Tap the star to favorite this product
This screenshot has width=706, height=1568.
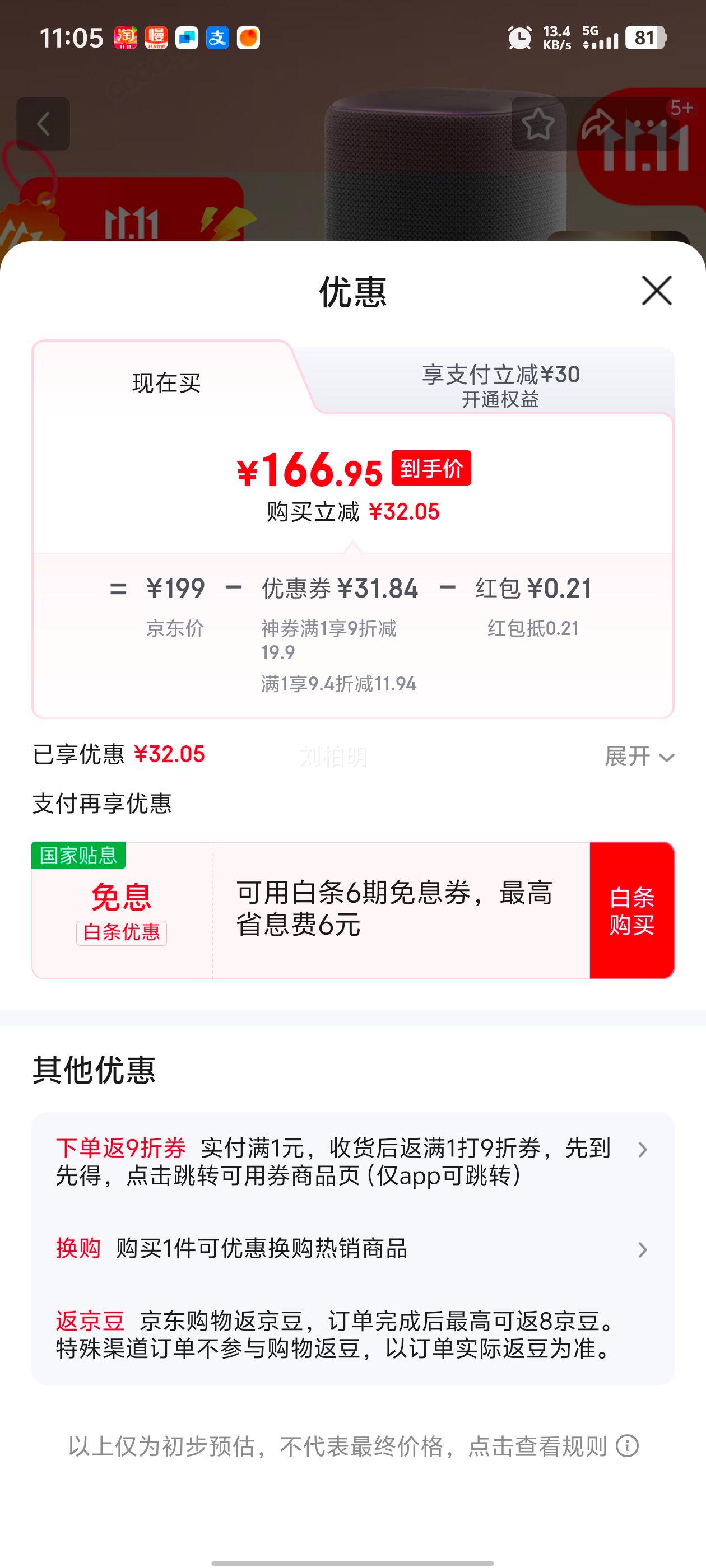click(538, 124)
